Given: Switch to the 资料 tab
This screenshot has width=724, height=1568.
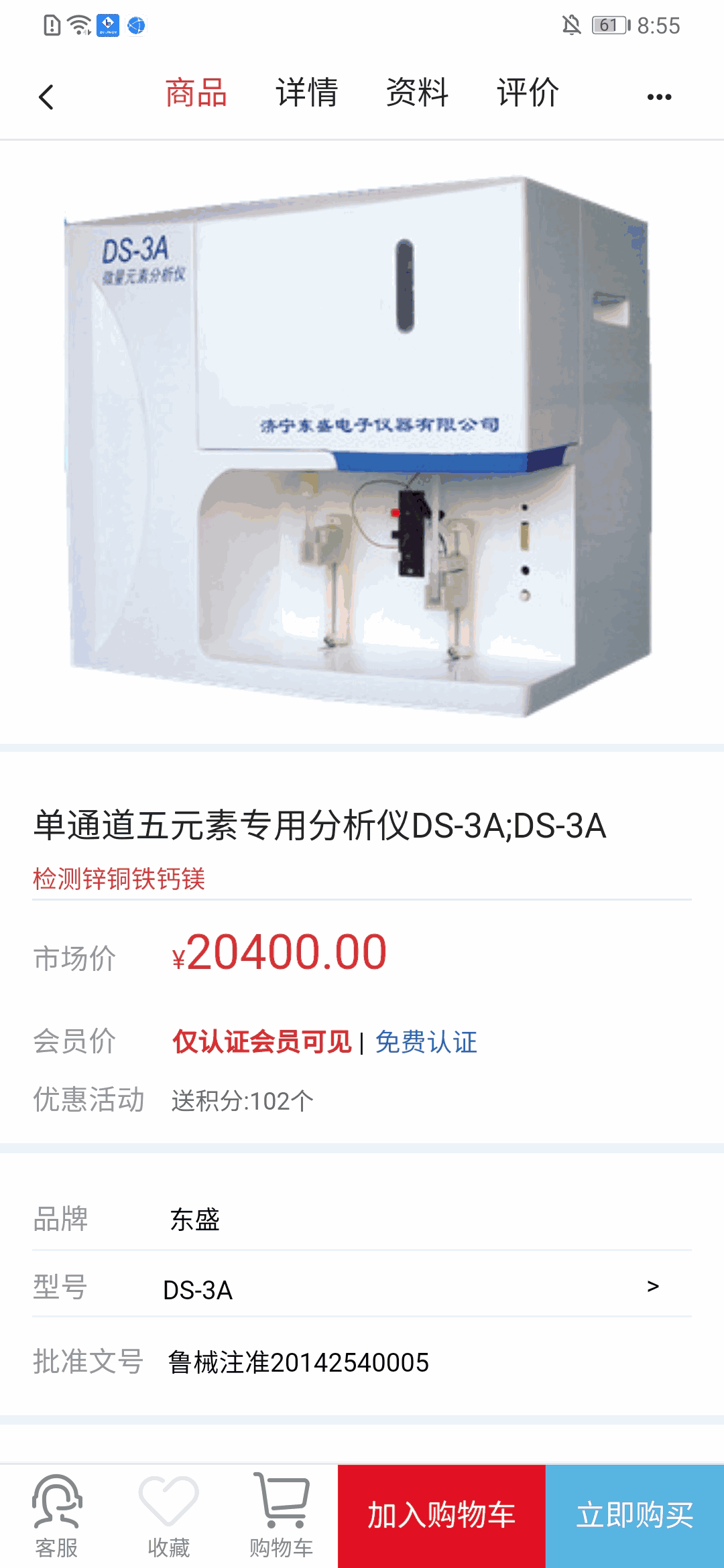Looking at the screenshot, I should pyautogui.click(x=417, y=93).
